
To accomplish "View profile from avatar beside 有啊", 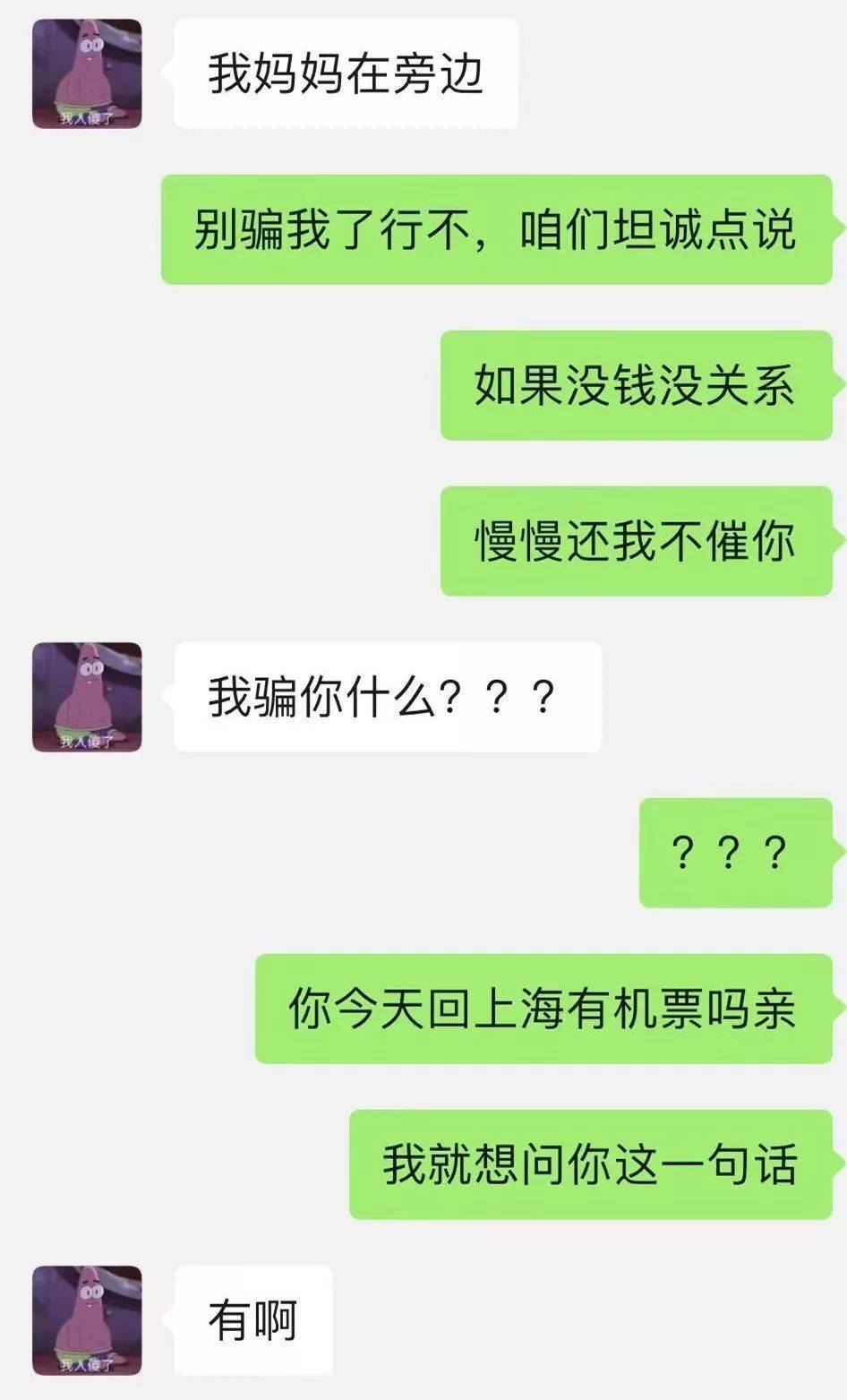I will pos(87,1320).
